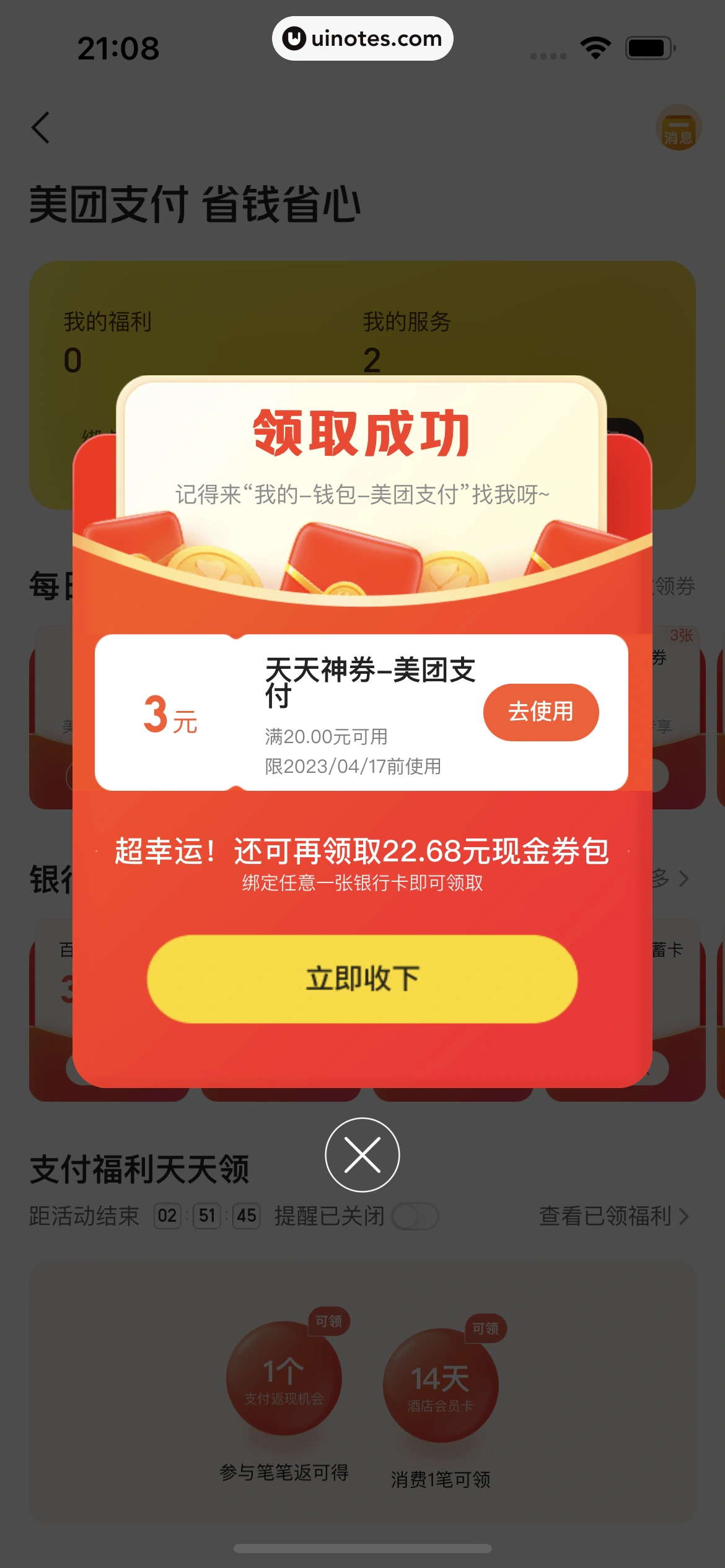Tap 去使用 on the 3元 coupon
The height and width of the screenshot is (1568, 725).
[540, 712]
